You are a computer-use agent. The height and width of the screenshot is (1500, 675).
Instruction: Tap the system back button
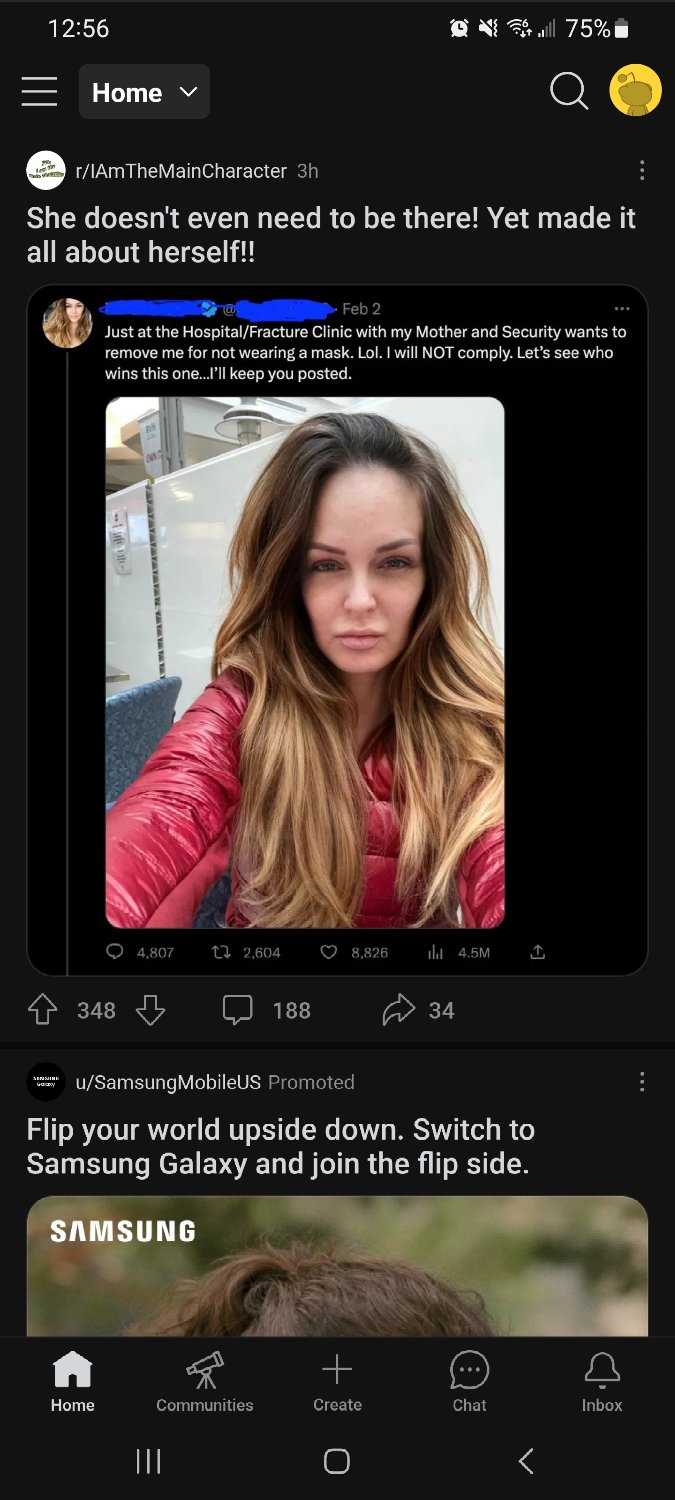click(526, 1461)
